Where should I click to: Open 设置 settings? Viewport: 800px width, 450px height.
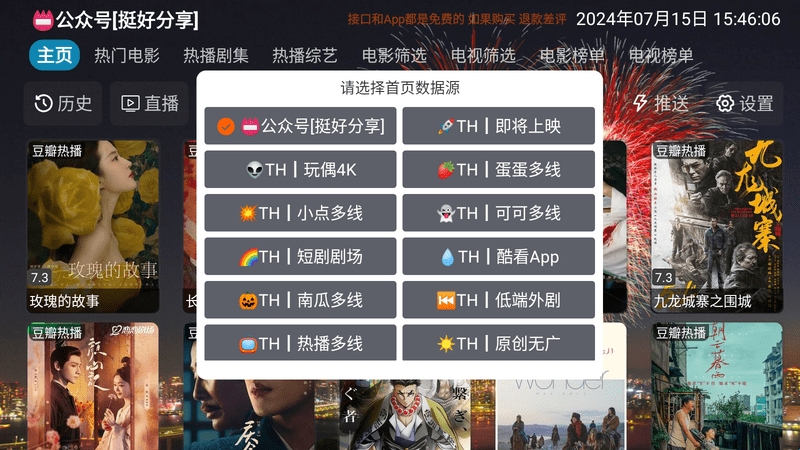745,103
